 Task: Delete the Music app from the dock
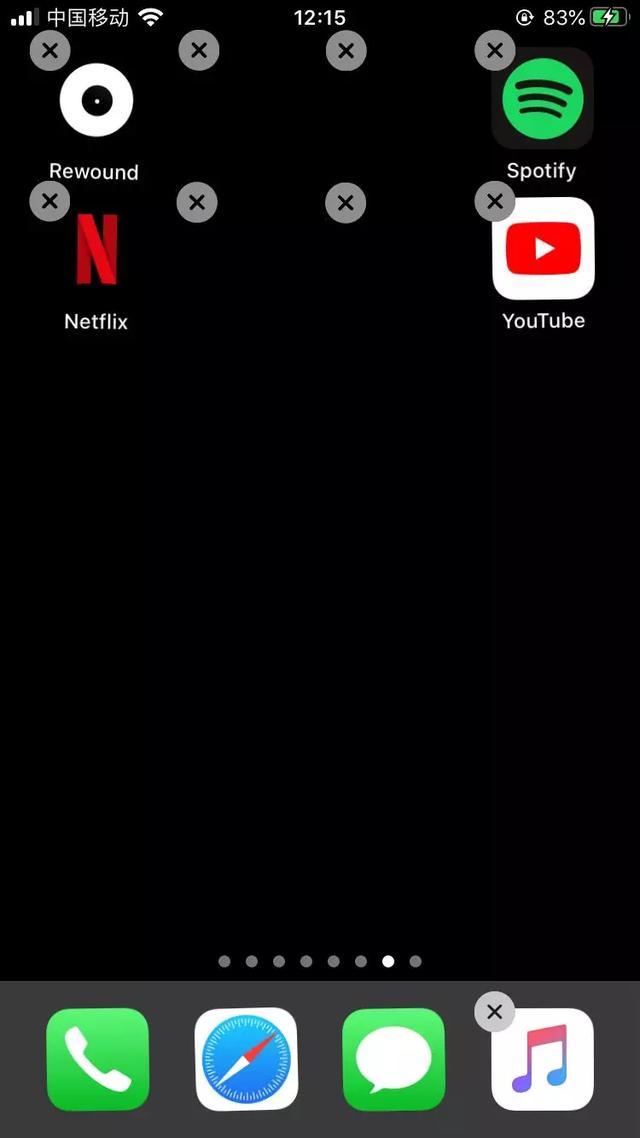tap(494, 1012)
